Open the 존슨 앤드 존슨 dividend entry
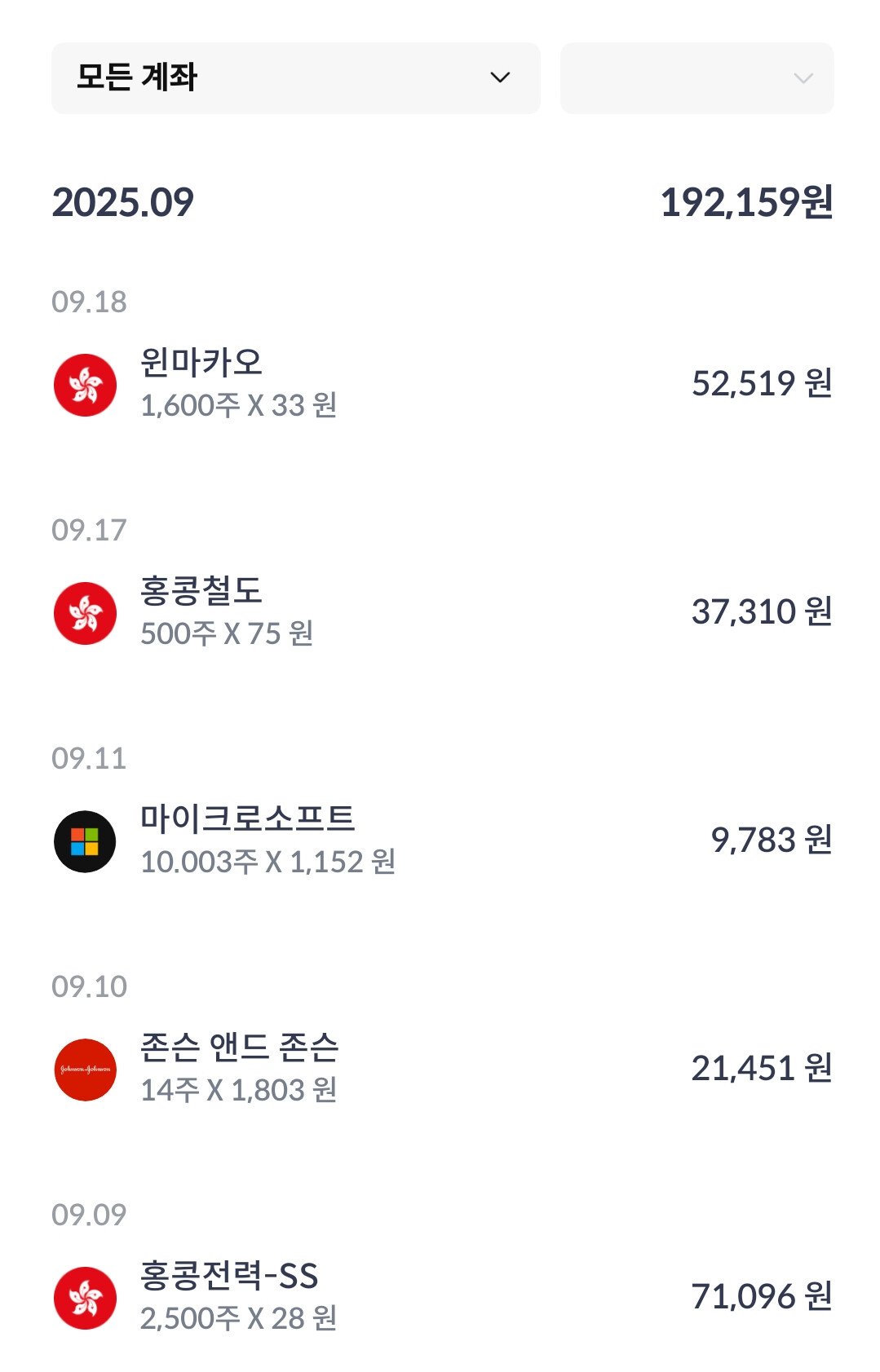880x1372 pixels. pos(440,1069)
